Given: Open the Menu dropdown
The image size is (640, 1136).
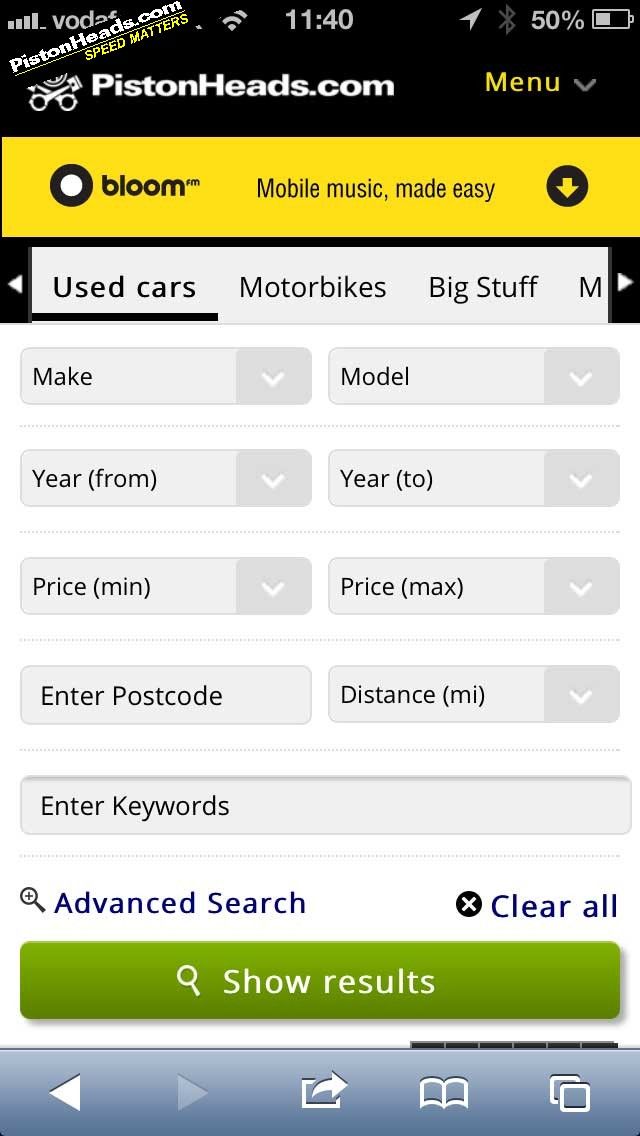Looking at the screenshot, I should tap(540, 83).
